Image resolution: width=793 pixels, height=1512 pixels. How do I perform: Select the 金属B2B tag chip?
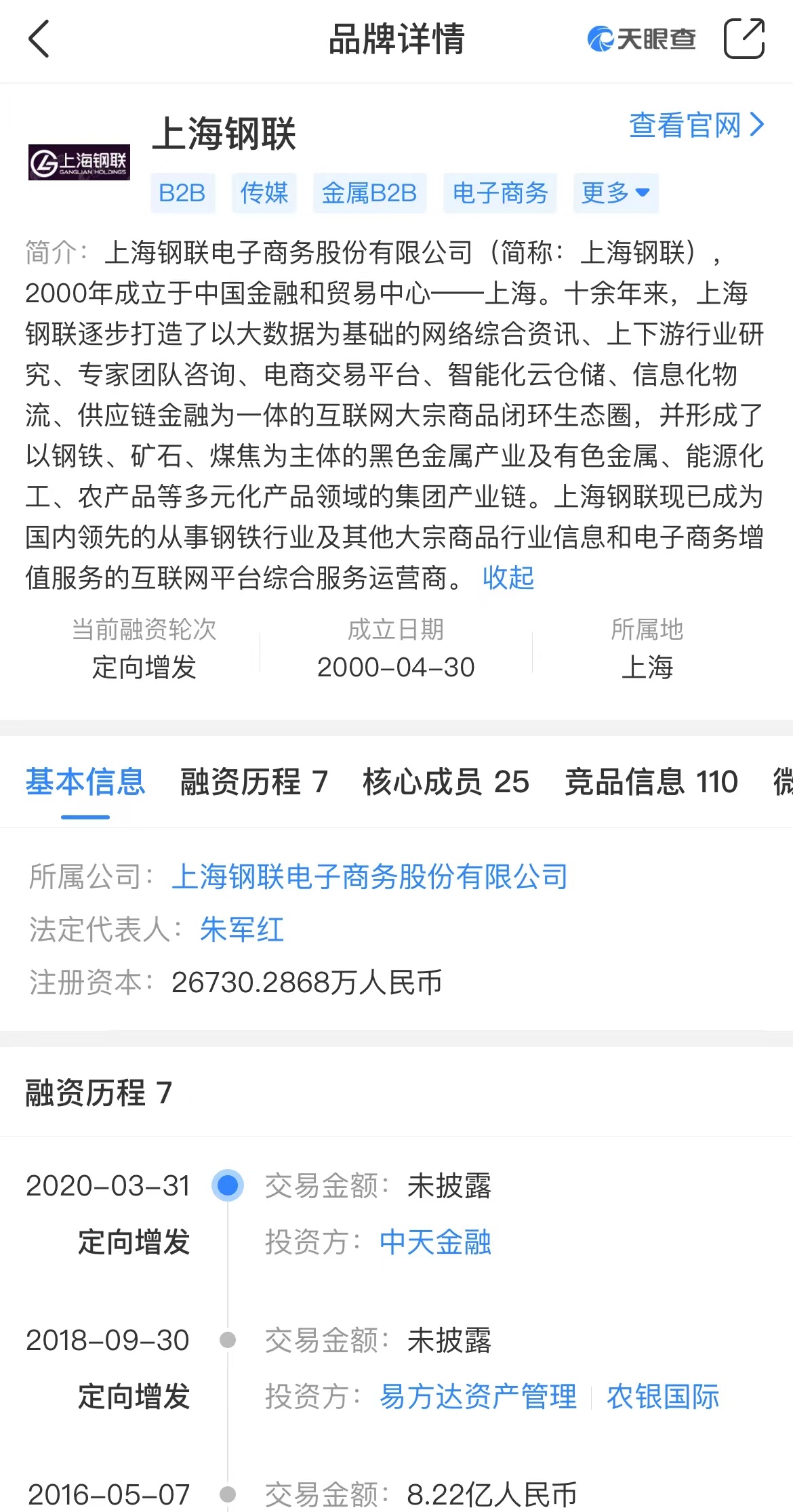tap(369, 193)
